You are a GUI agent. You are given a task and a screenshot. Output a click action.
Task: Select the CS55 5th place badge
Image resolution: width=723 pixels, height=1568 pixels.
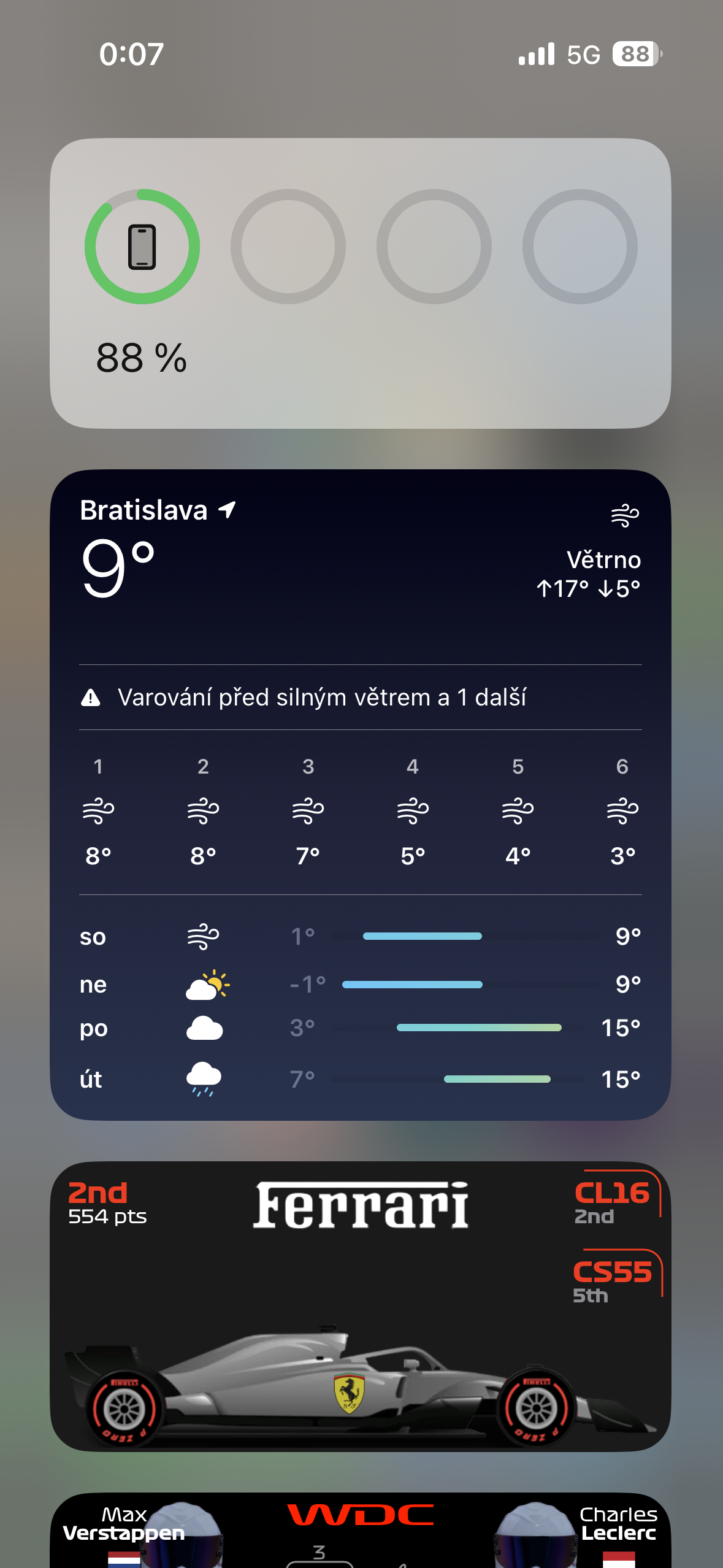click(x=613, y=1282)
